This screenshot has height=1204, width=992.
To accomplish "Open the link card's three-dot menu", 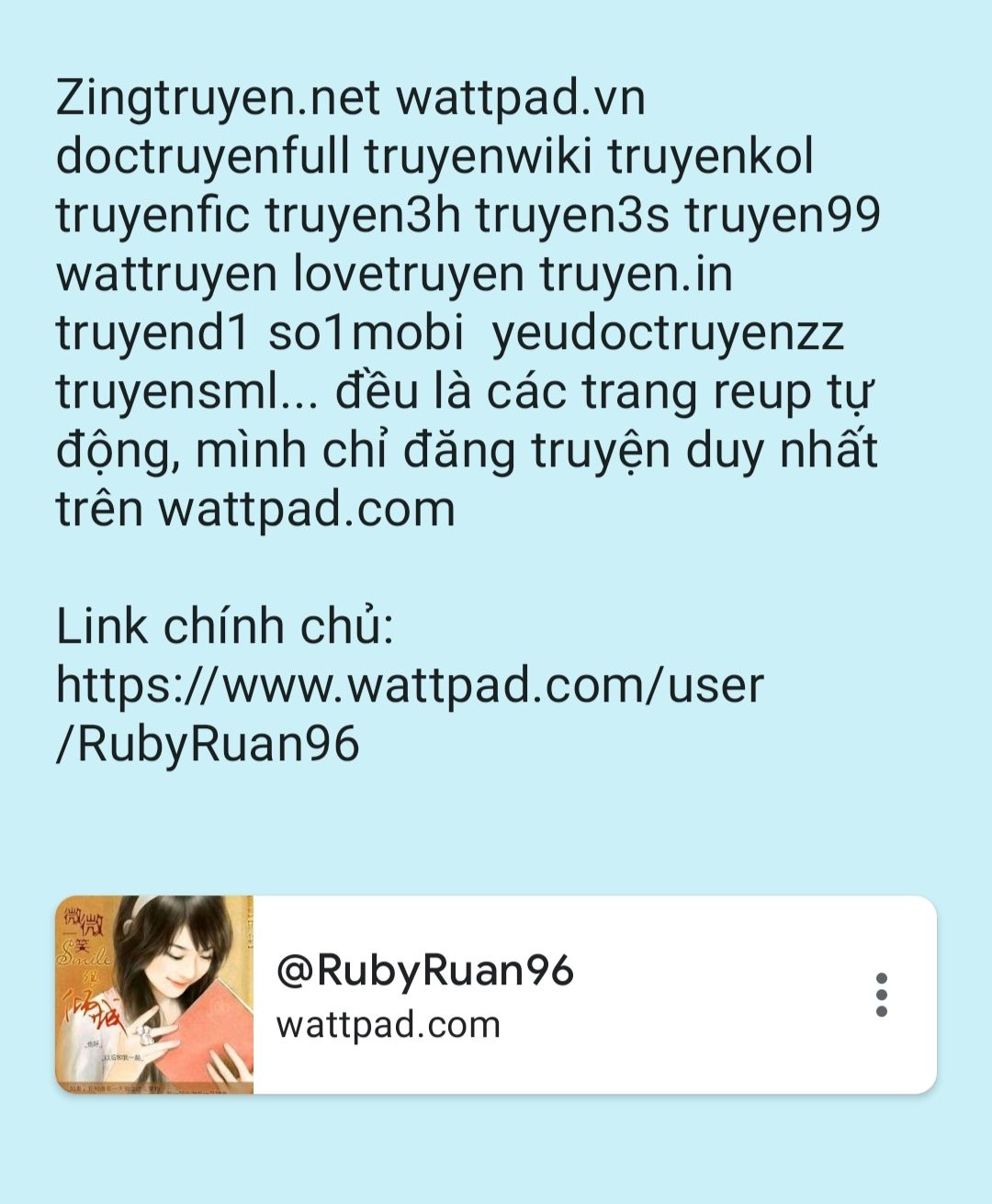I will [881, 996].
